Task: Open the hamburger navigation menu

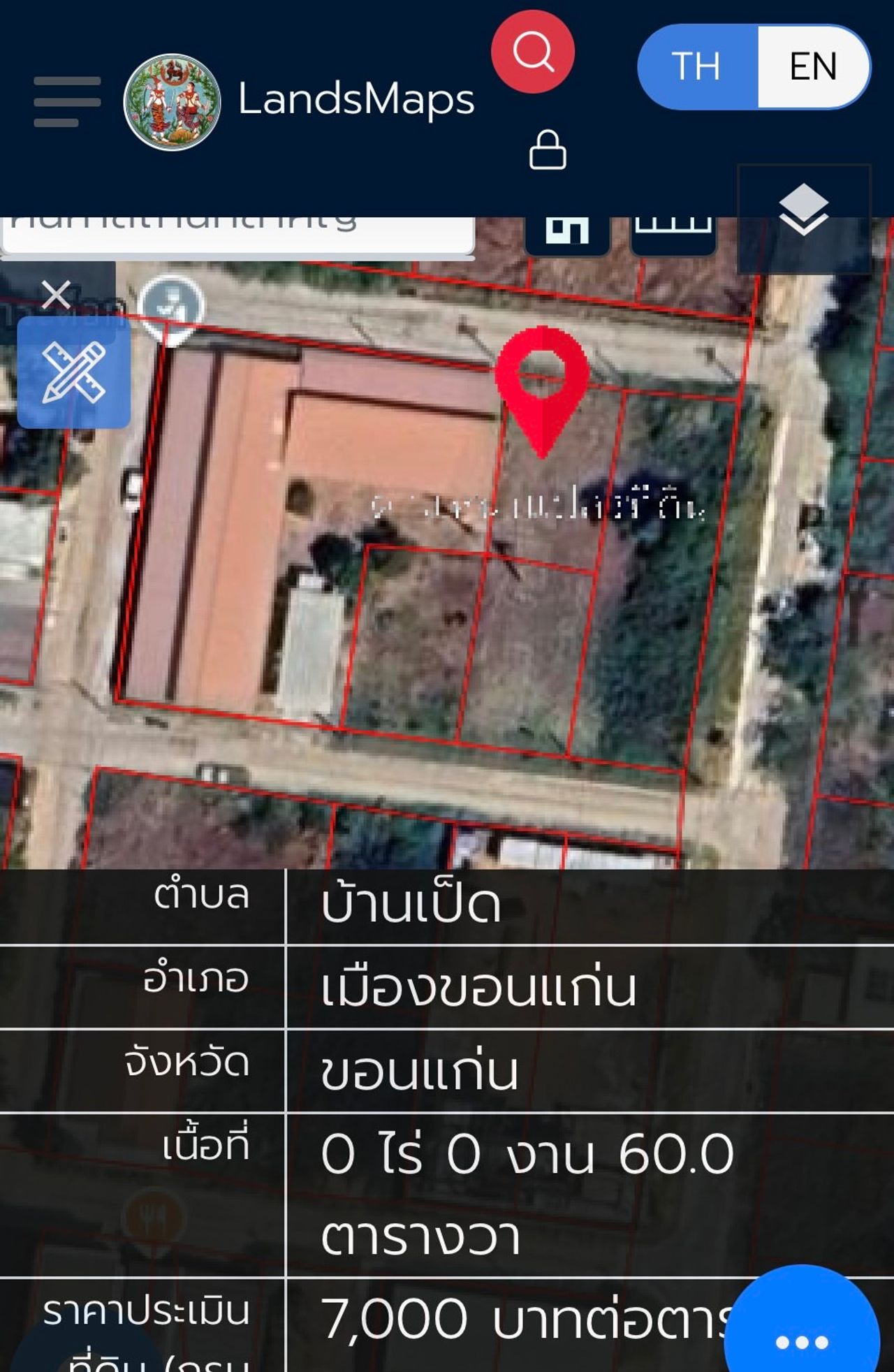Action: 67,102
